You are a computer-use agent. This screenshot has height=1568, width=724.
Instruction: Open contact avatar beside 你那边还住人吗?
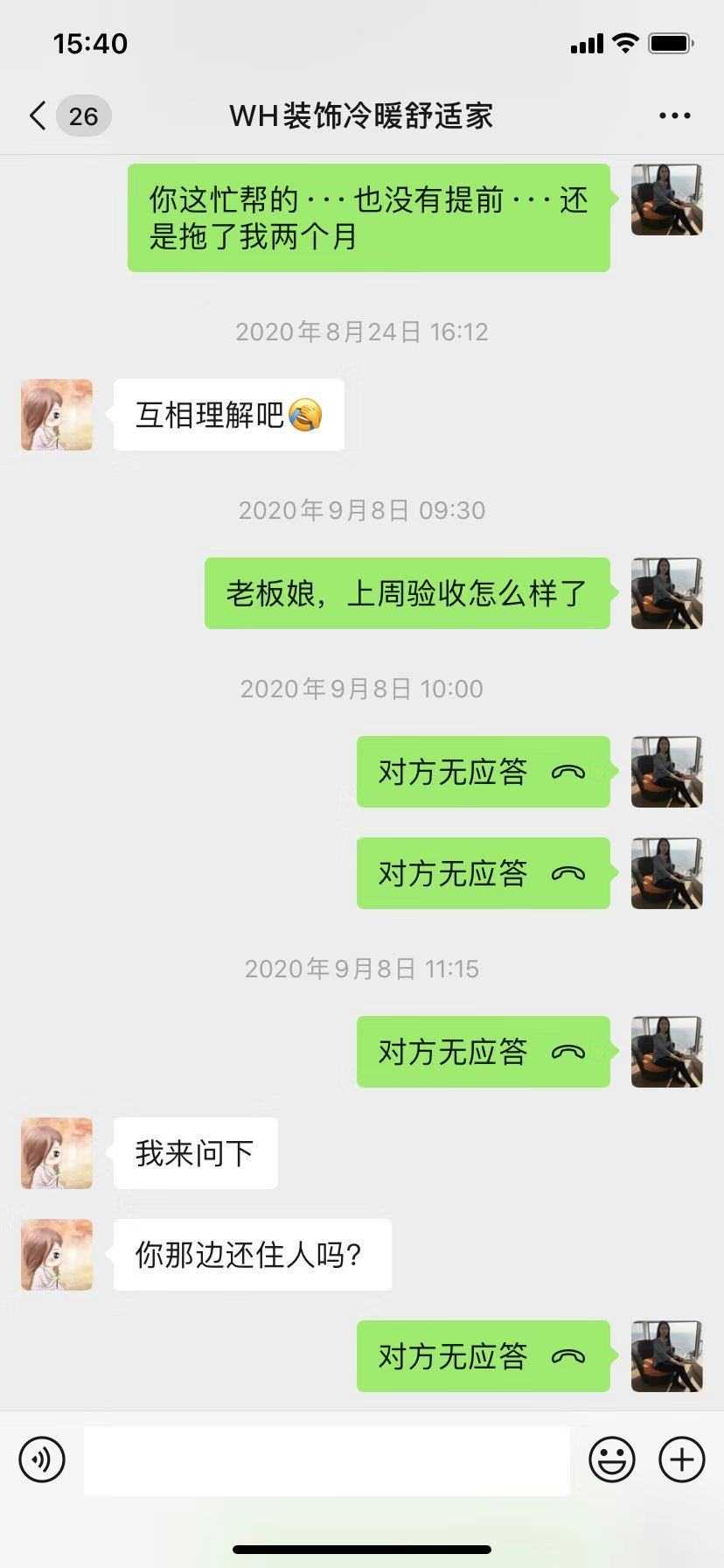coord(57,1255)
